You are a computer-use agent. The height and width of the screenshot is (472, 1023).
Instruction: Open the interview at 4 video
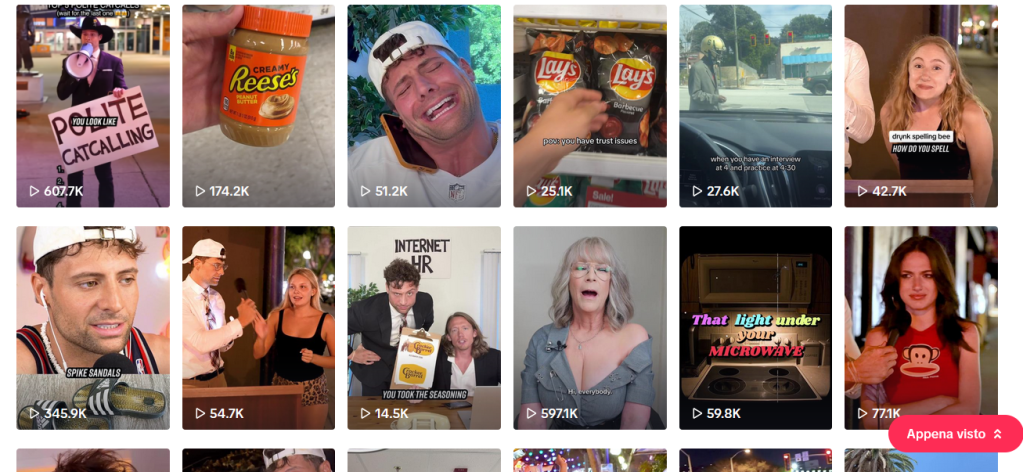[x=755, y=105]
